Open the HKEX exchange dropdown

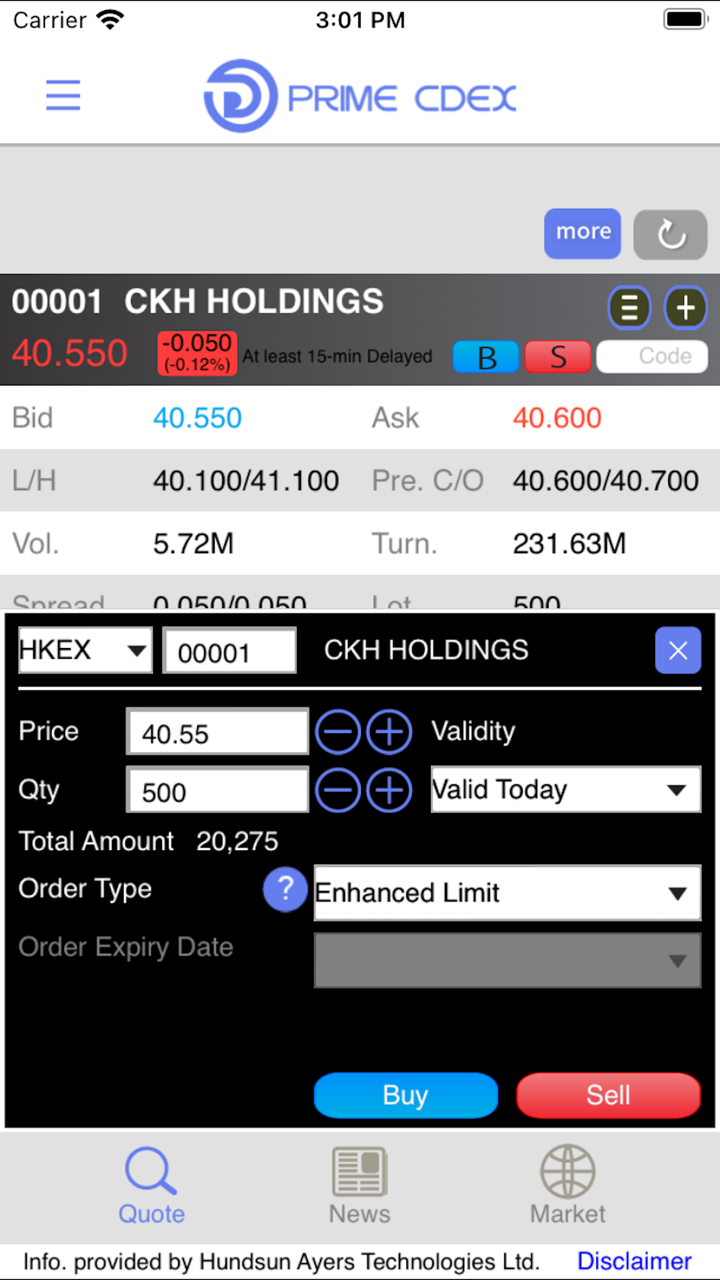click(85, 651)
